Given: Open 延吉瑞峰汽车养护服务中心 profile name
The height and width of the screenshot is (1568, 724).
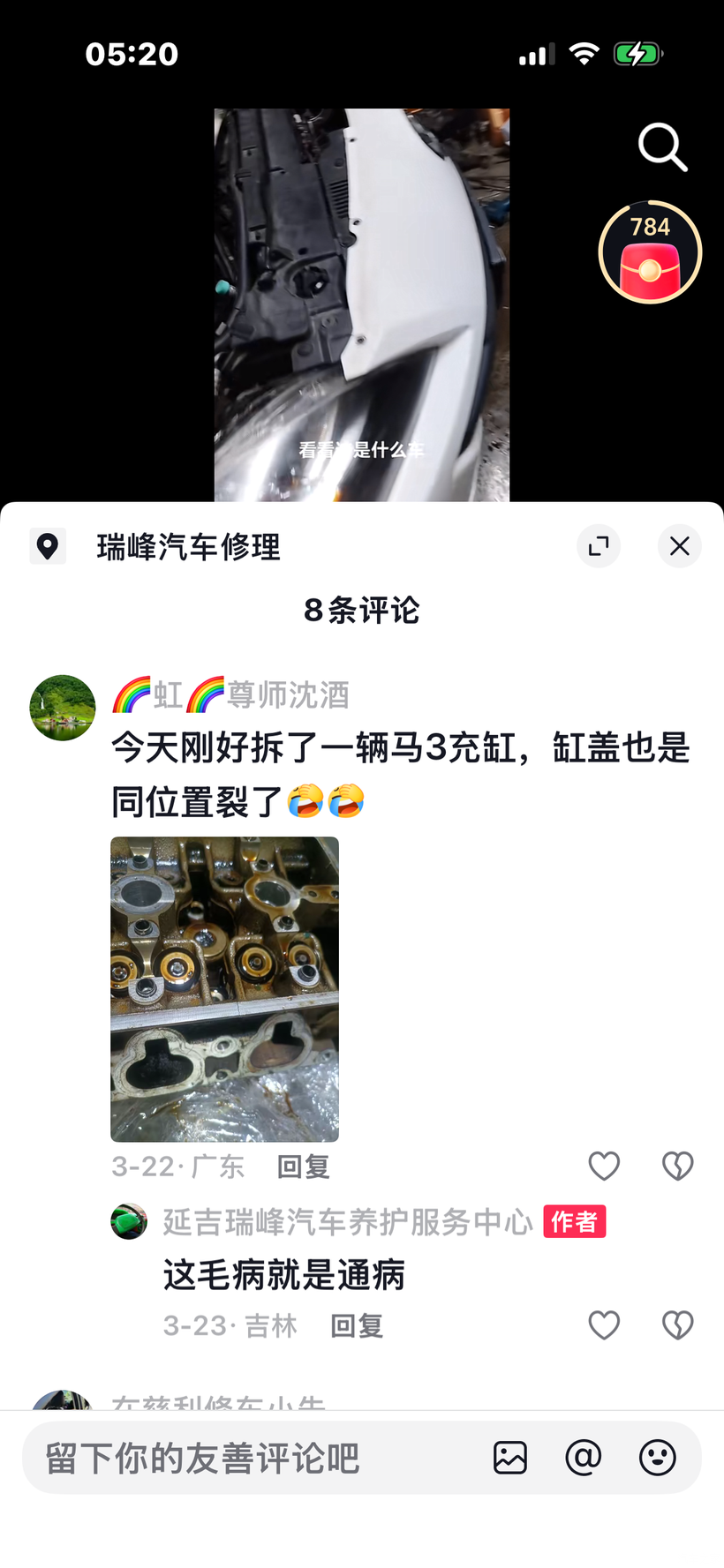Looking at the screenshot, I should (348, 1222).
